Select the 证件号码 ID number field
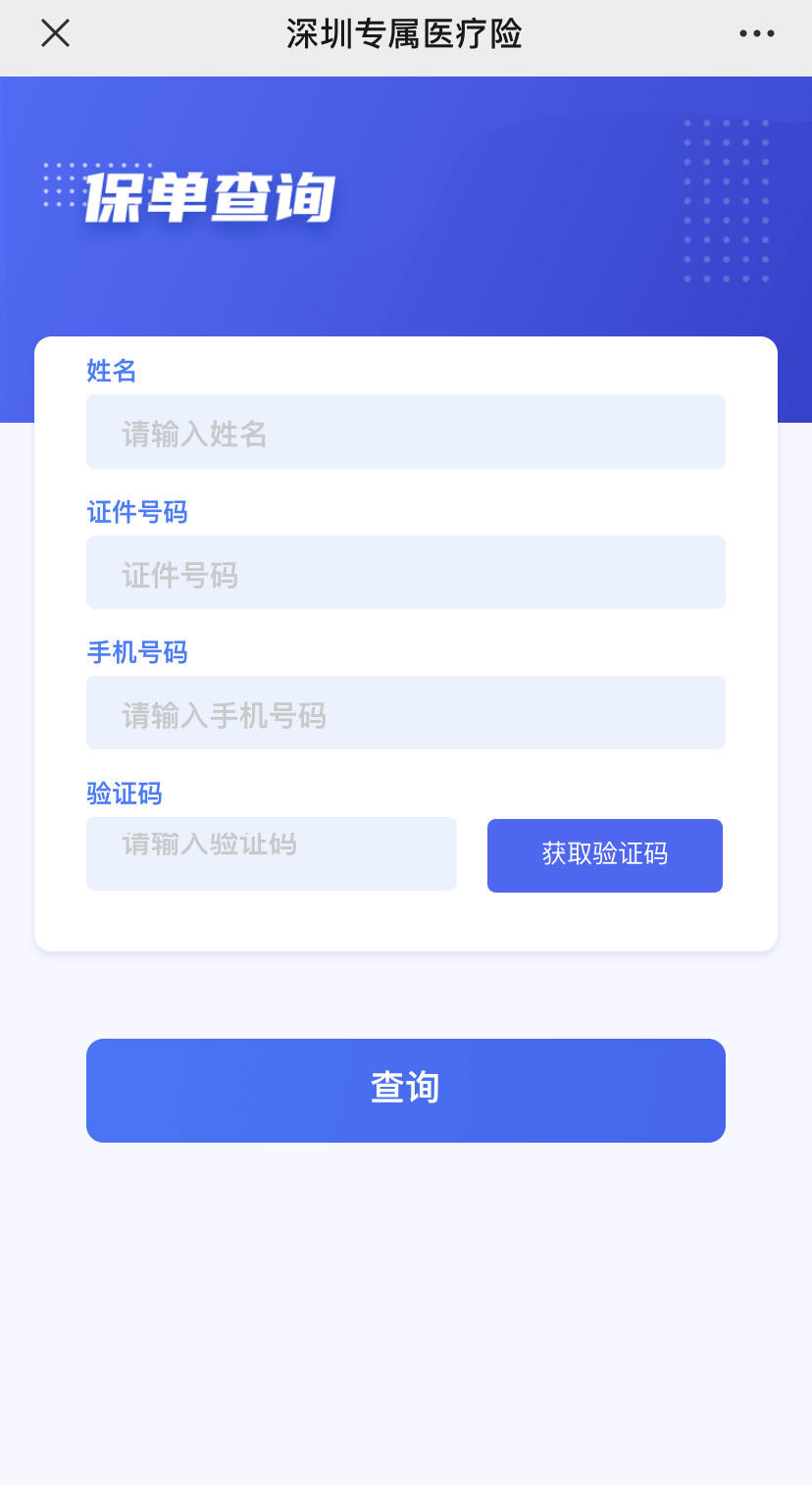 (405, 572)
